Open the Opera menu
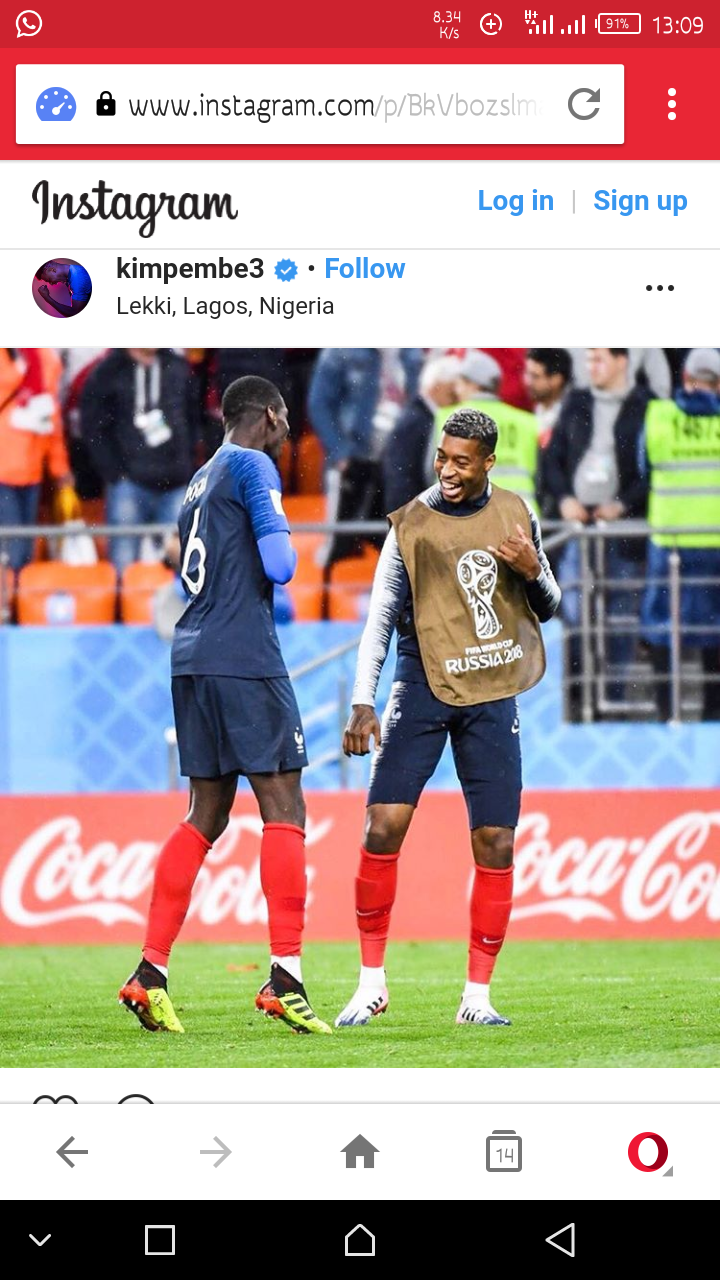Screen dimensions: 720x1280 [x=648, y=1153]
